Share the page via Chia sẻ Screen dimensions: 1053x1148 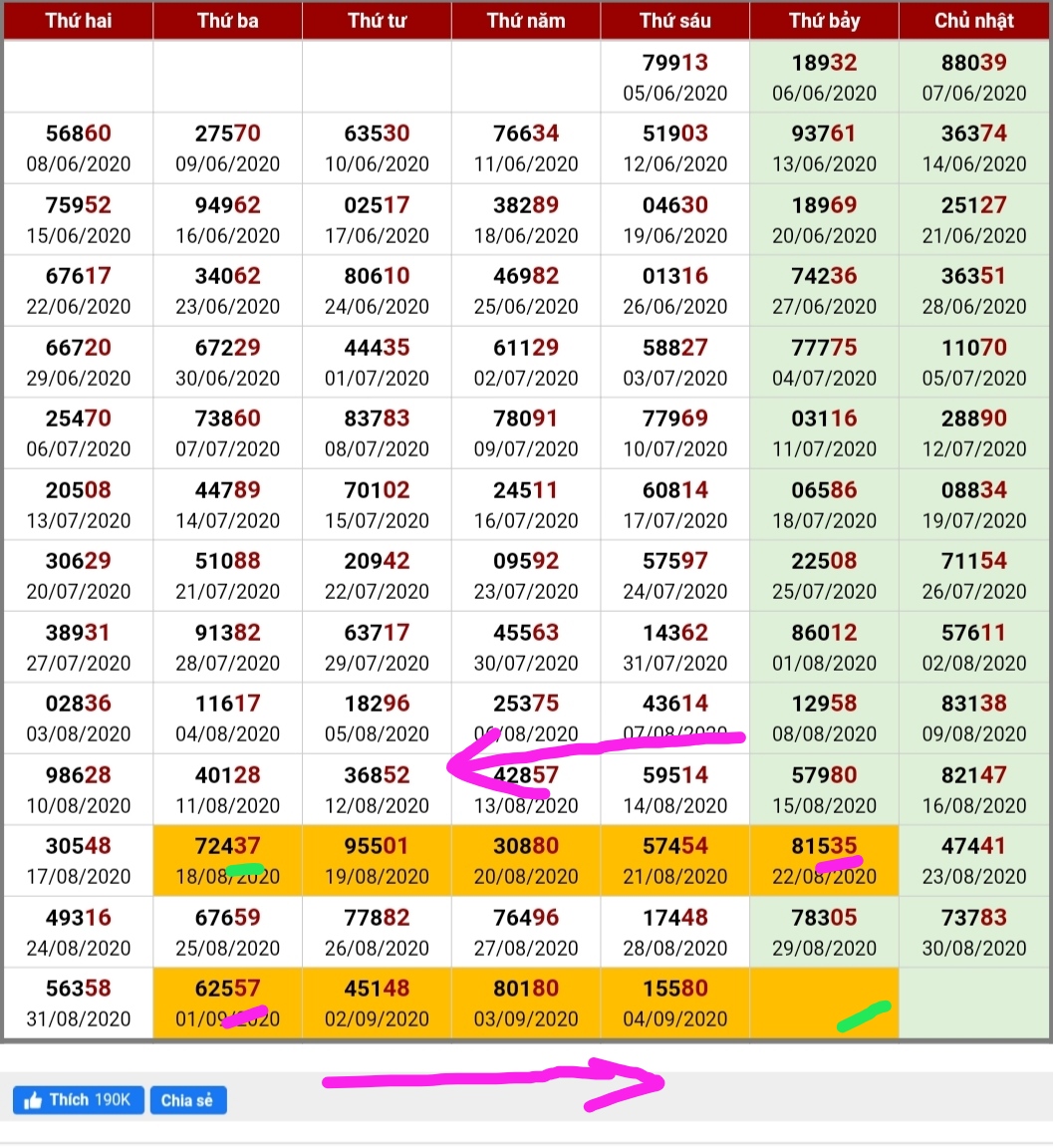(188, 1100)
